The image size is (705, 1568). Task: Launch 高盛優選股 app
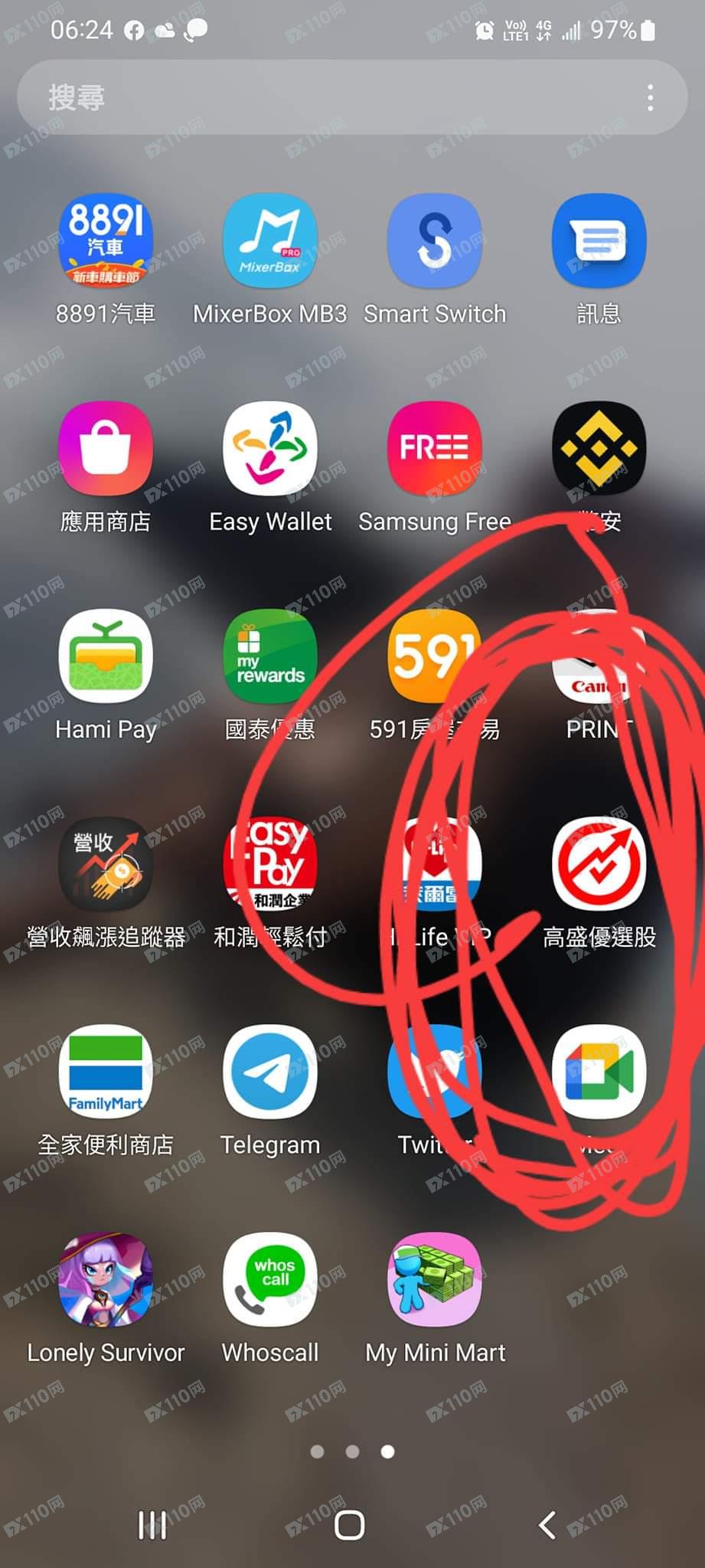pos(599,864)
